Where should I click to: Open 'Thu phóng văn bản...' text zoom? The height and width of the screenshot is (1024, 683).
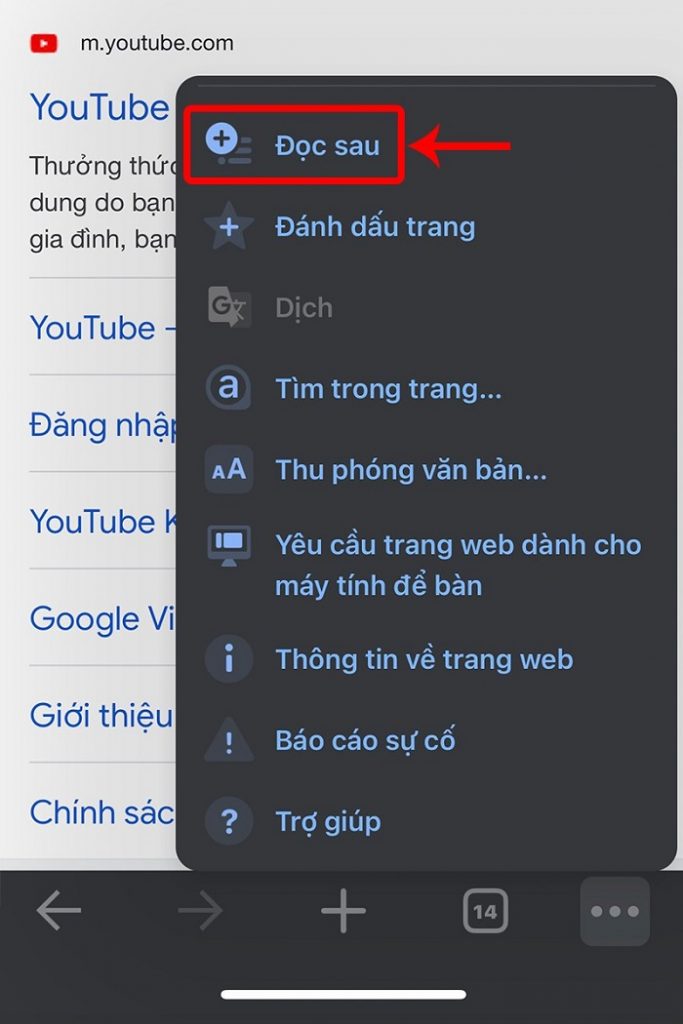tap(411, 469)
